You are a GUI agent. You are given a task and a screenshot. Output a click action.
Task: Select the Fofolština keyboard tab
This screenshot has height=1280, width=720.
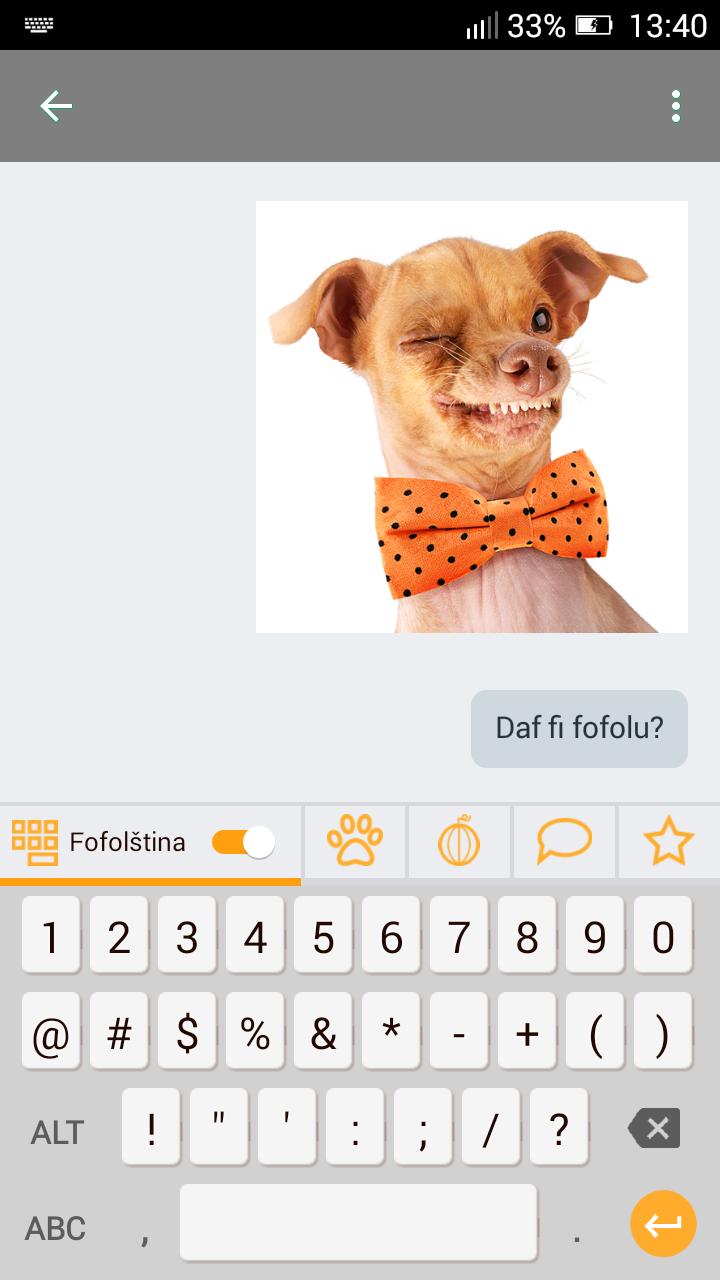point(100,842)
